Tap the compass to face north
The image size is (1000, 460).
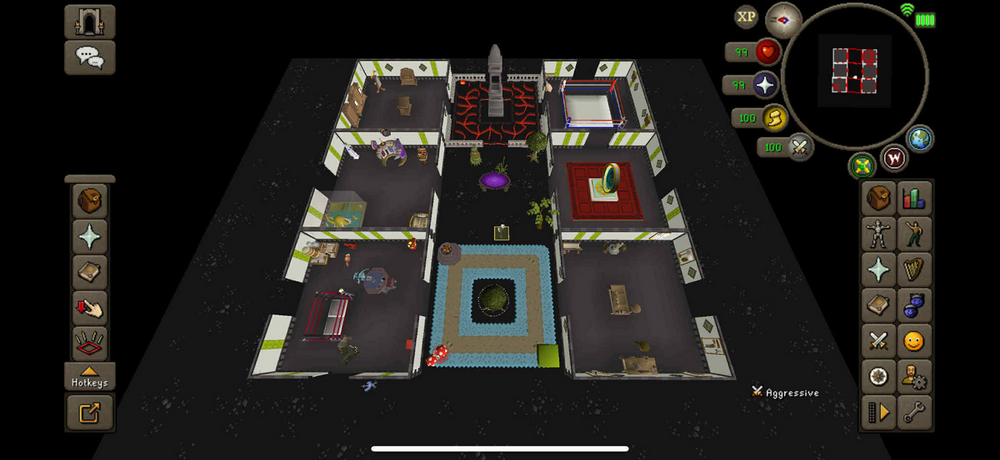[783, 19]
